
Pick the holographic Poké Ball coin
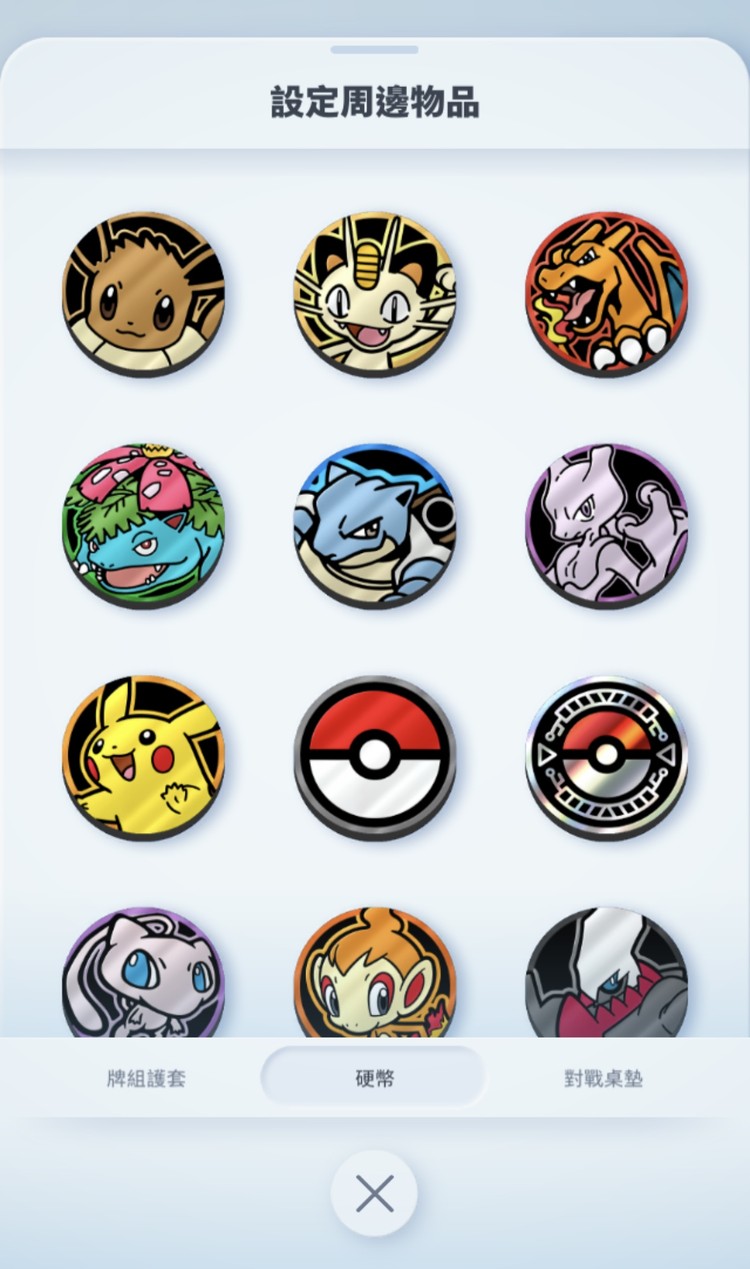click(606, 757)
